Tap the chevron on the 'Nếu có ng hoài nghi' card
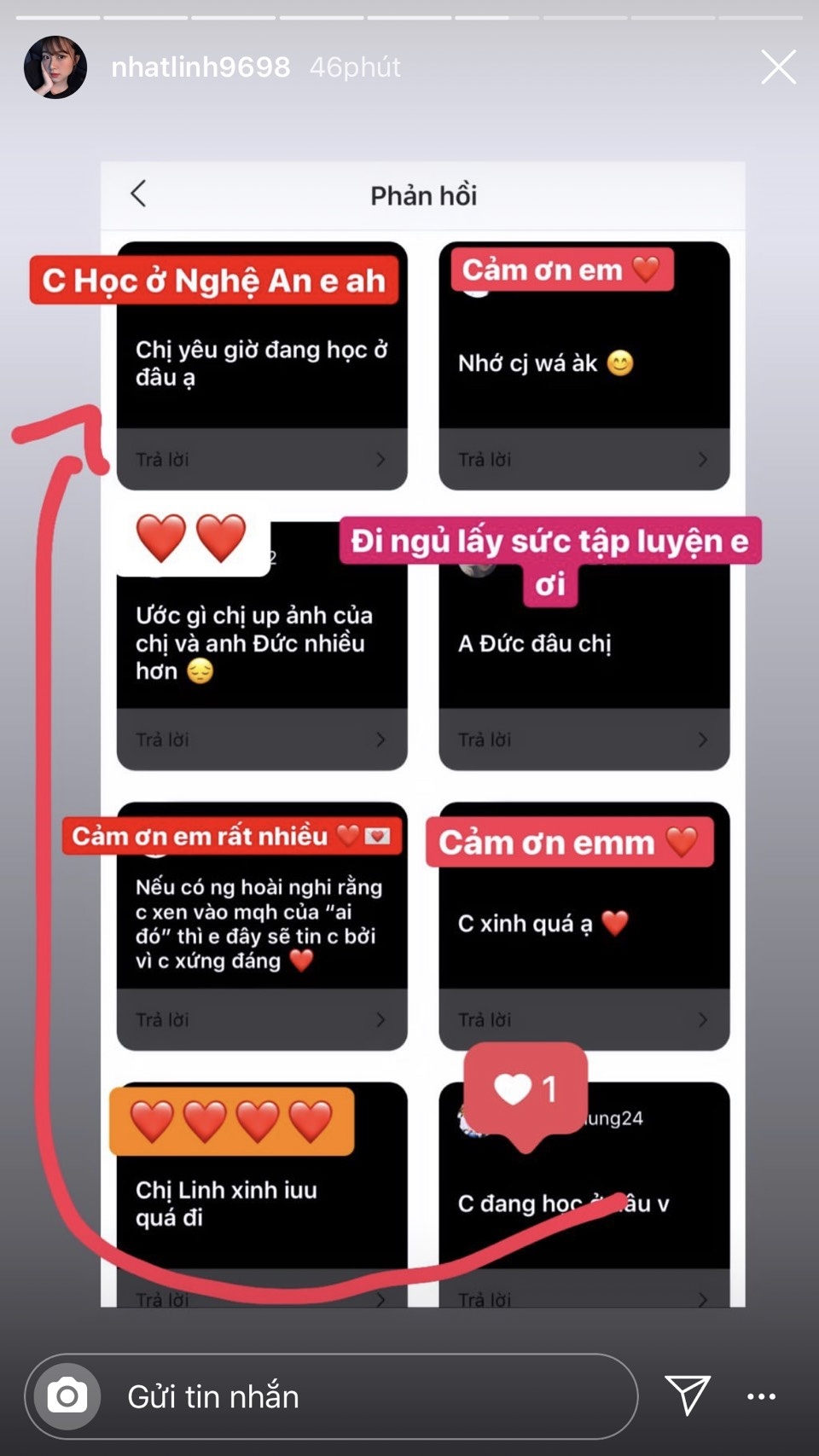The image size is (819, 1456). click(380, 1020)
